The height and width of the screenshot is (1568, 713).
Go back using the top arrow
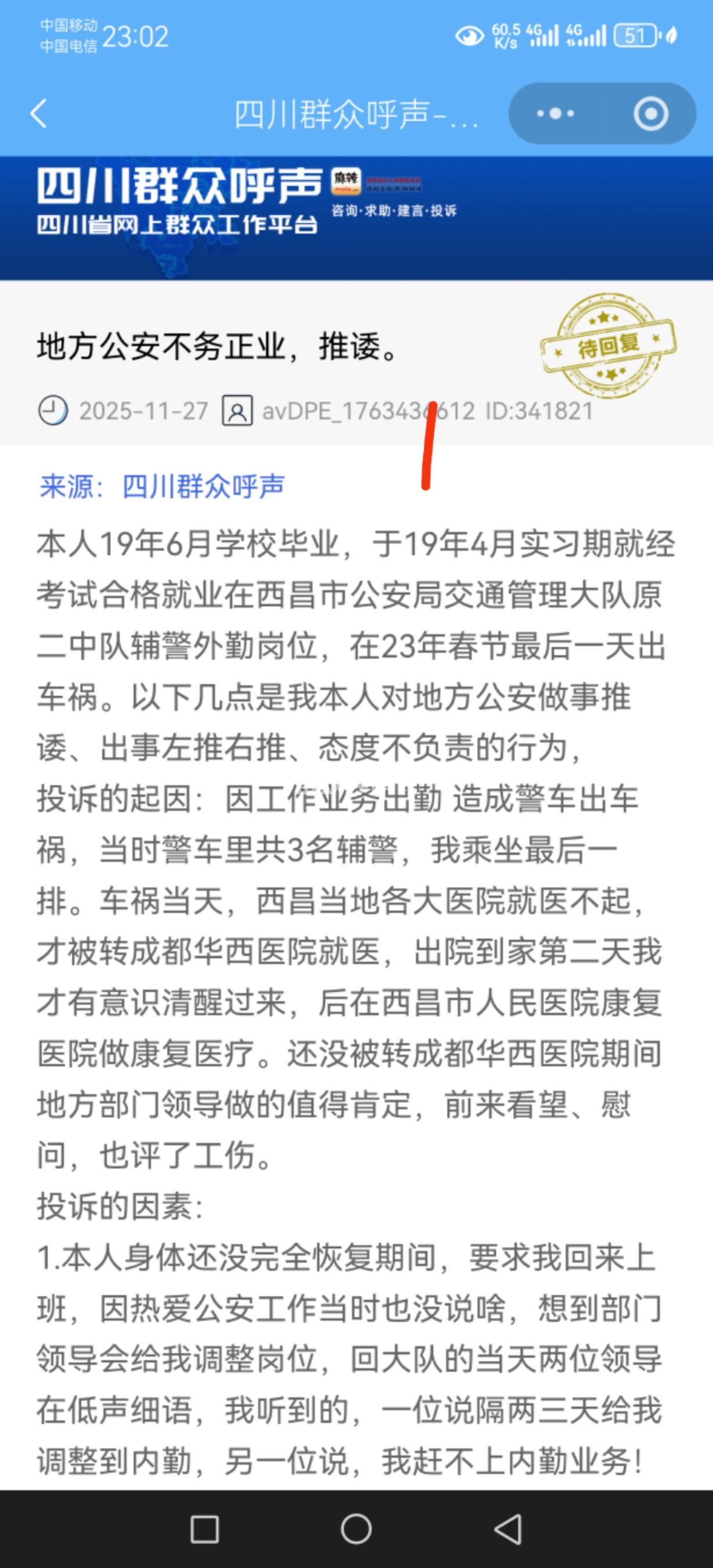[x=39, y=114]
